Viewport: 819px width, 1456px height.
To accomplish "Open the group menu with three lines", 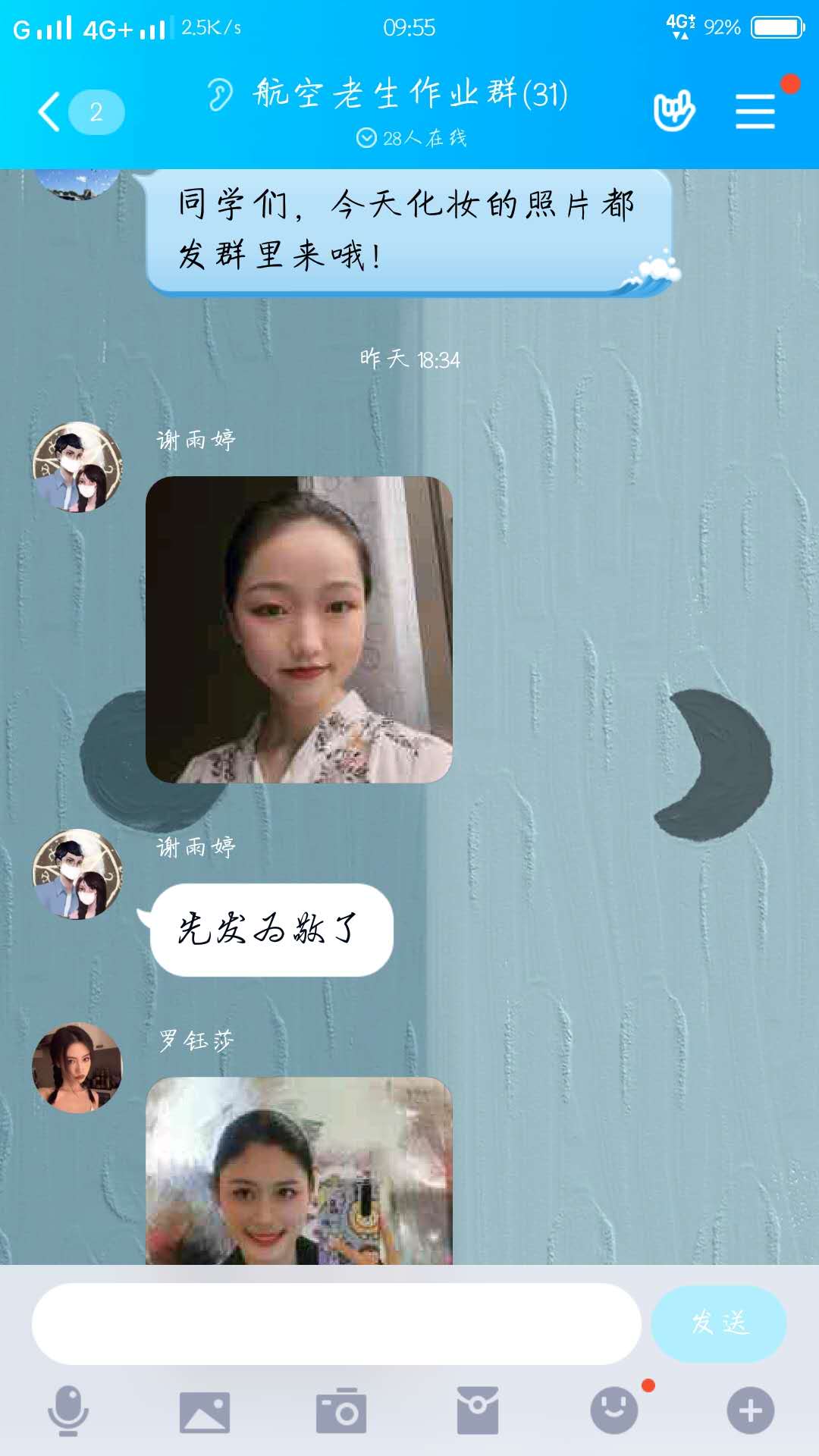I will pos(755,111).
